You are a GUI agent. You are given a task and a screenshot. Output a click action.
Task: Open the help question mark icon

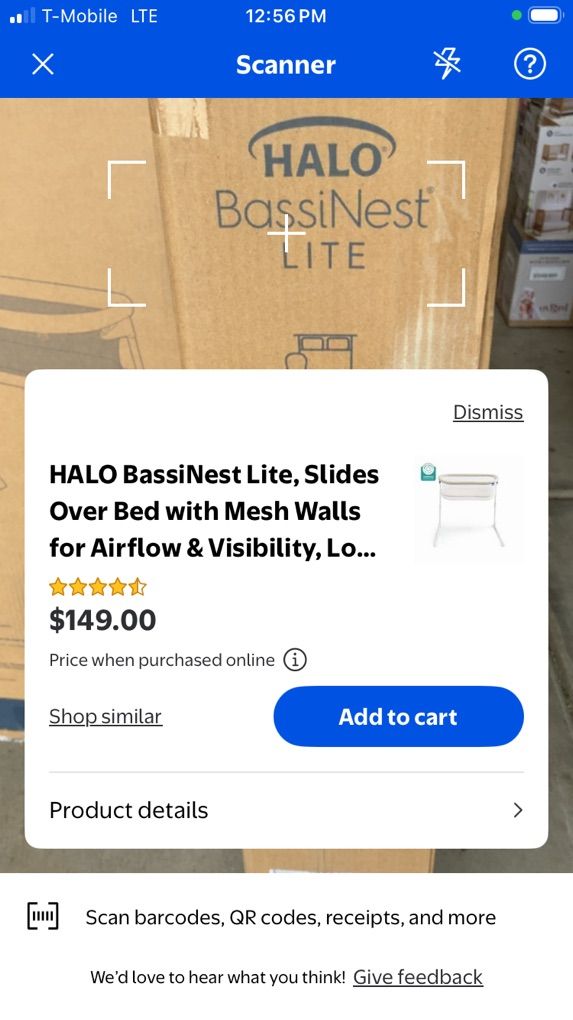pyautogui.click(x=529, y=64)
